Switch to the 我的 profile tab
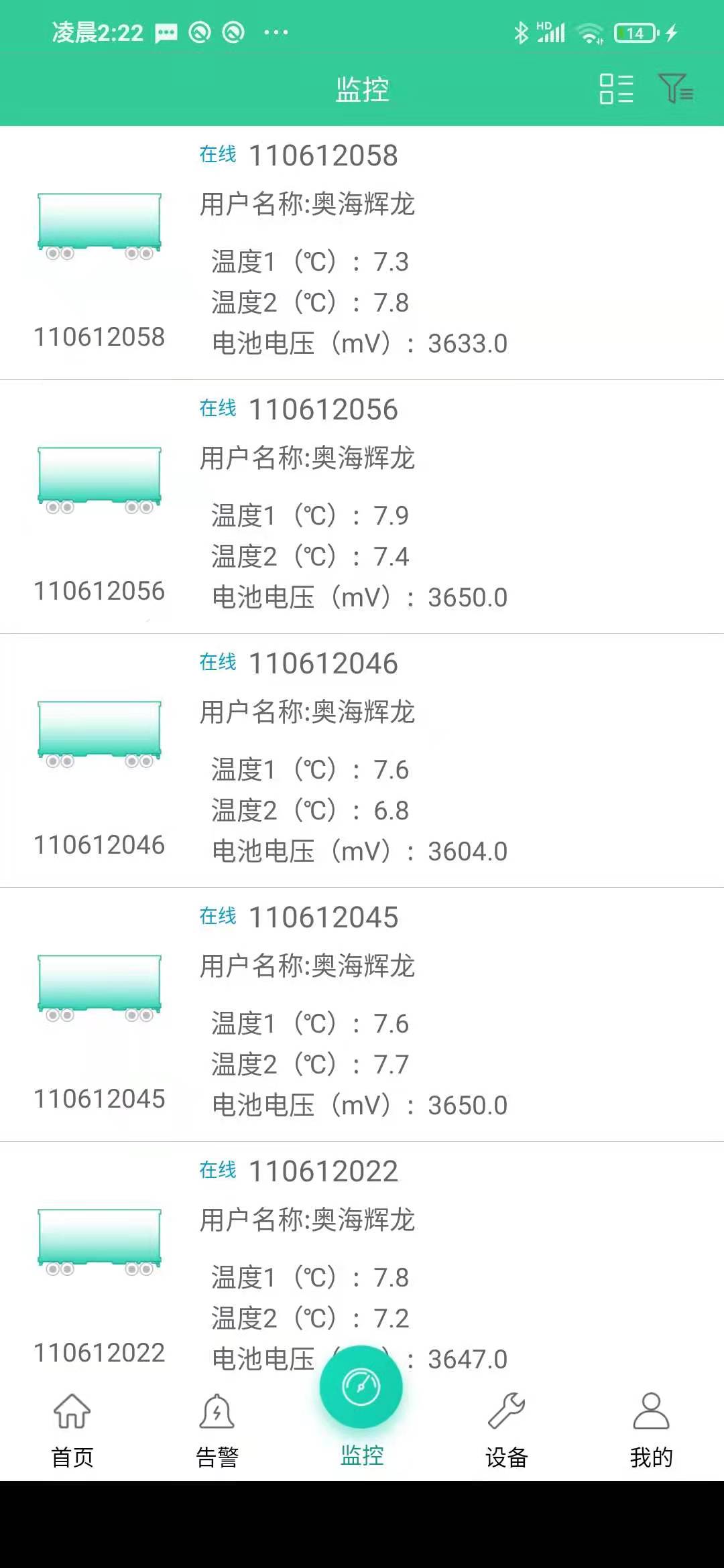The width and height of the screenshot is (724, 1568). [x=651, y=1429]
